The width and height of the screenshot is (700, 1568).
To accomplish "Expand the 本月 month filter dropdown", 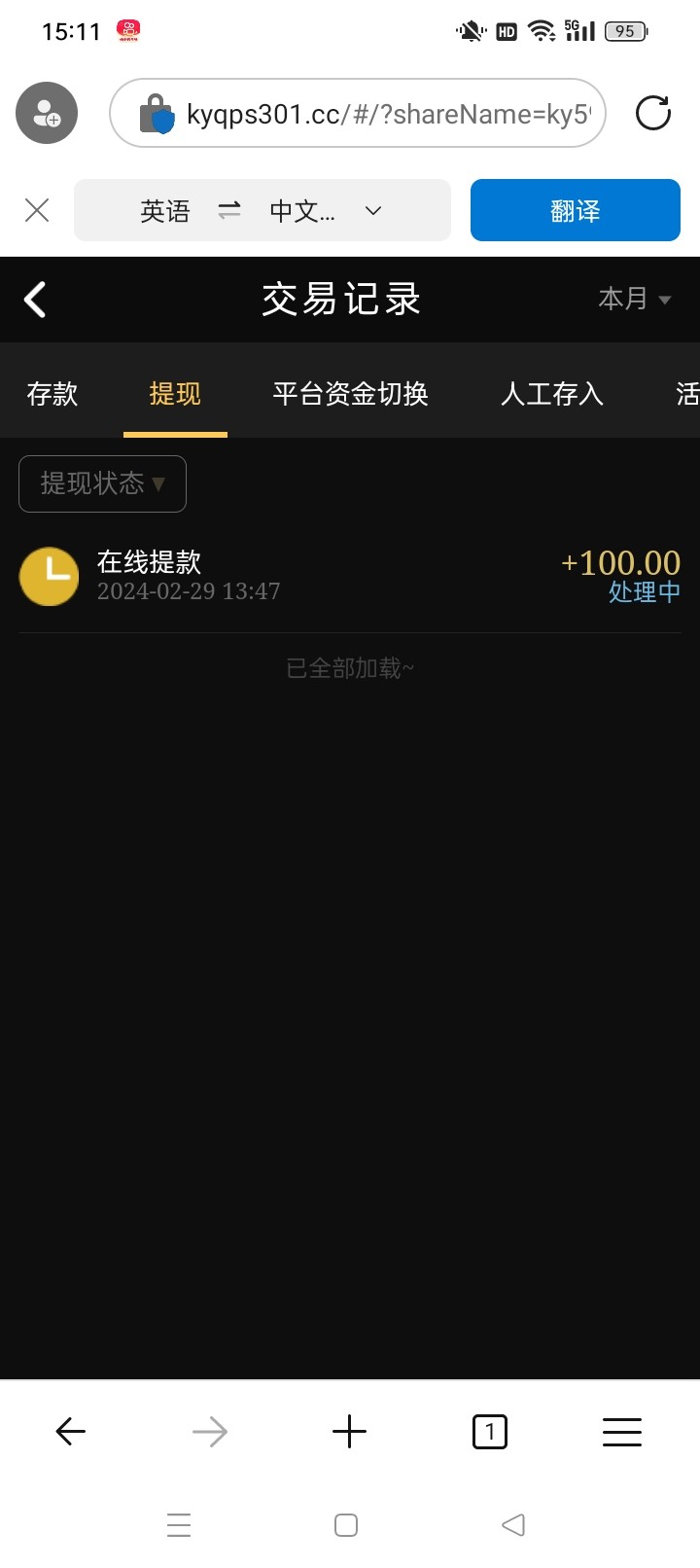I will (x=633, y=300).
